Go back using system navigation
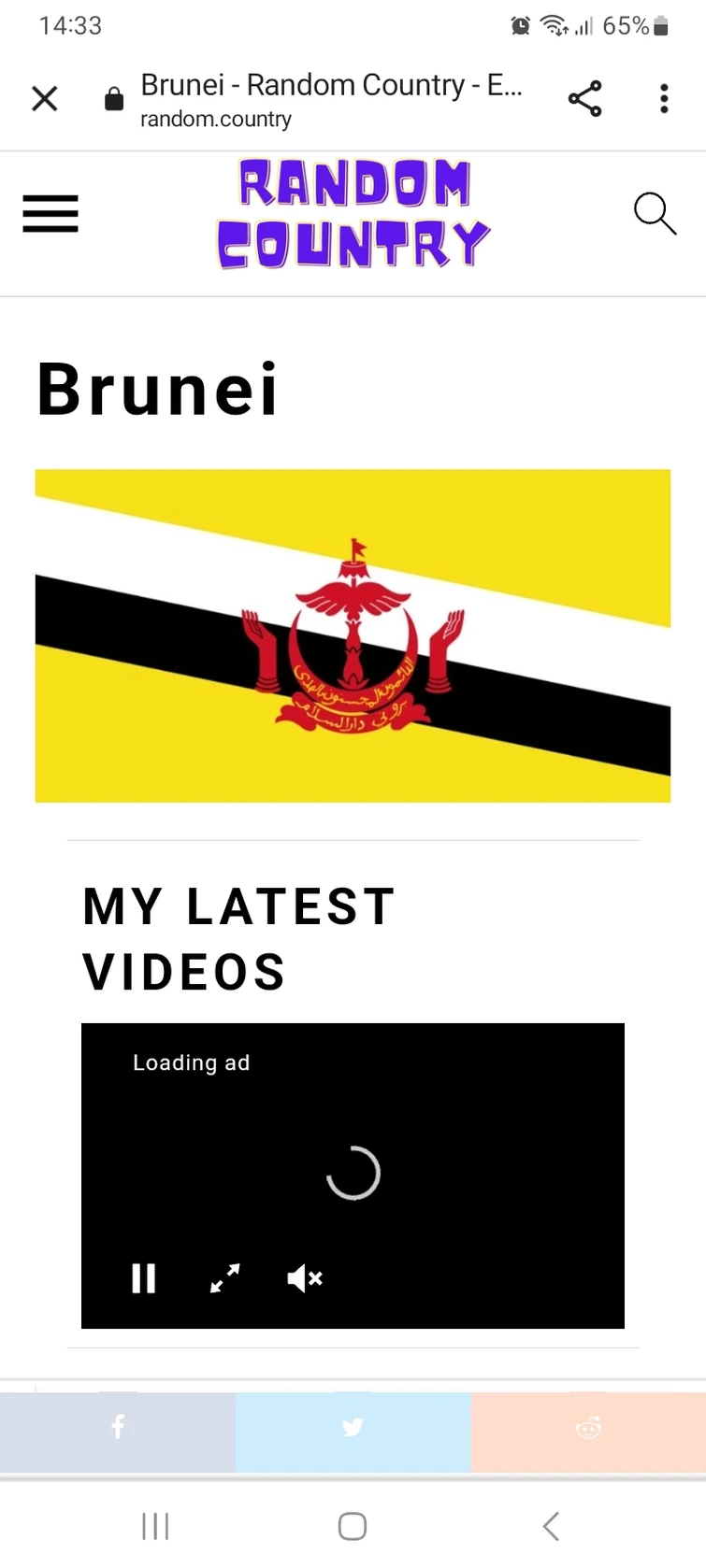The width and height of the screenshot is (706, 1568). [551, 1526]
